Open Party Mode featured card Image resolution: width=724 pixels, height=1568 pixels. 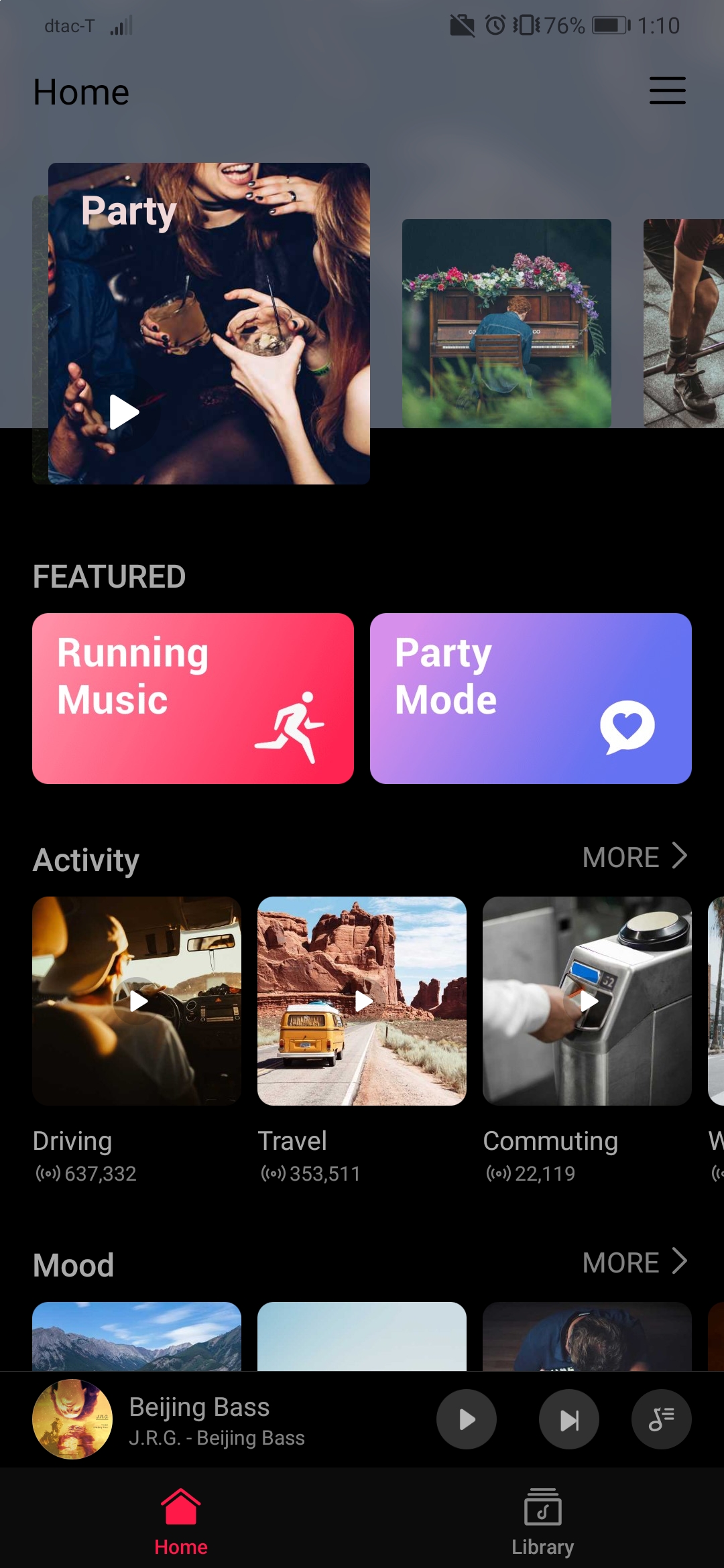pos(530,698)
